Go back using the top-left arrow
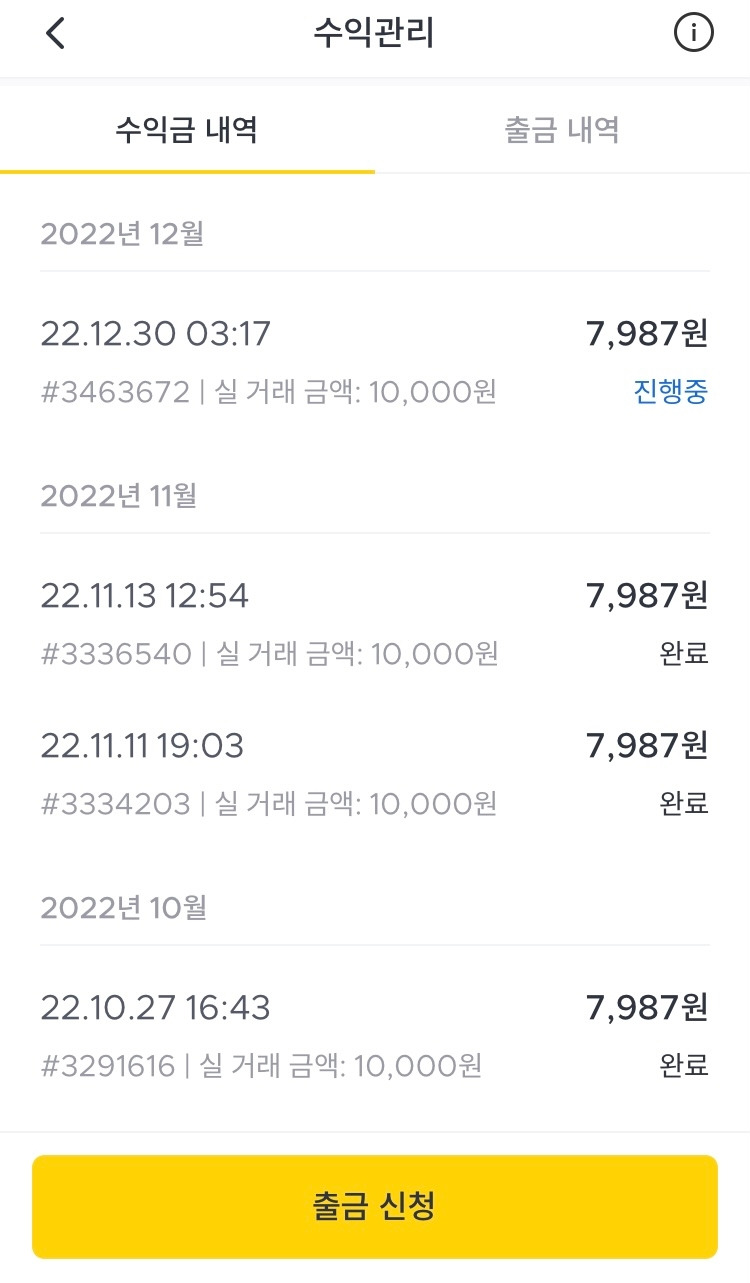Viewport: 750px width, 1283px height. coord(56,34)
